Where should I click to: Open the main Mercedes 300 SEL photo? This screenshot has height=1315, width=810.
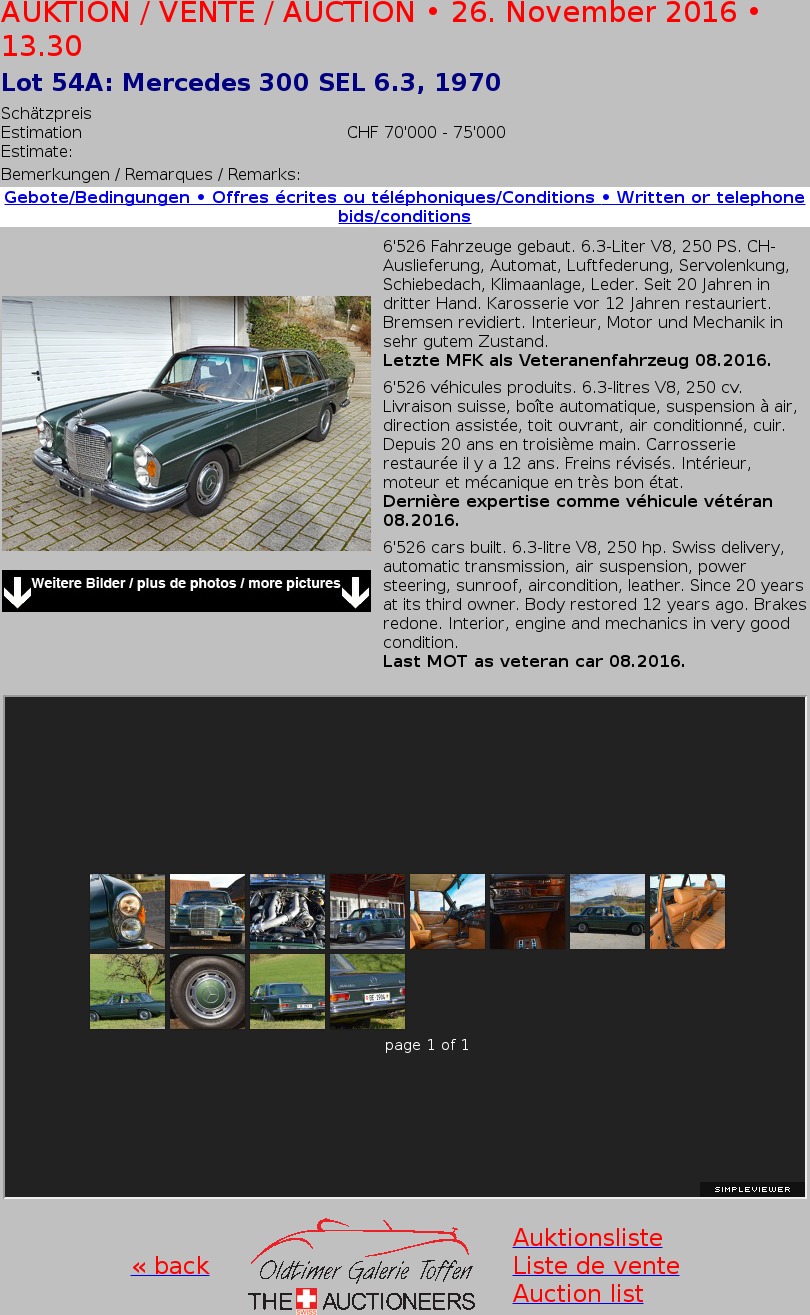click(186, 423)
